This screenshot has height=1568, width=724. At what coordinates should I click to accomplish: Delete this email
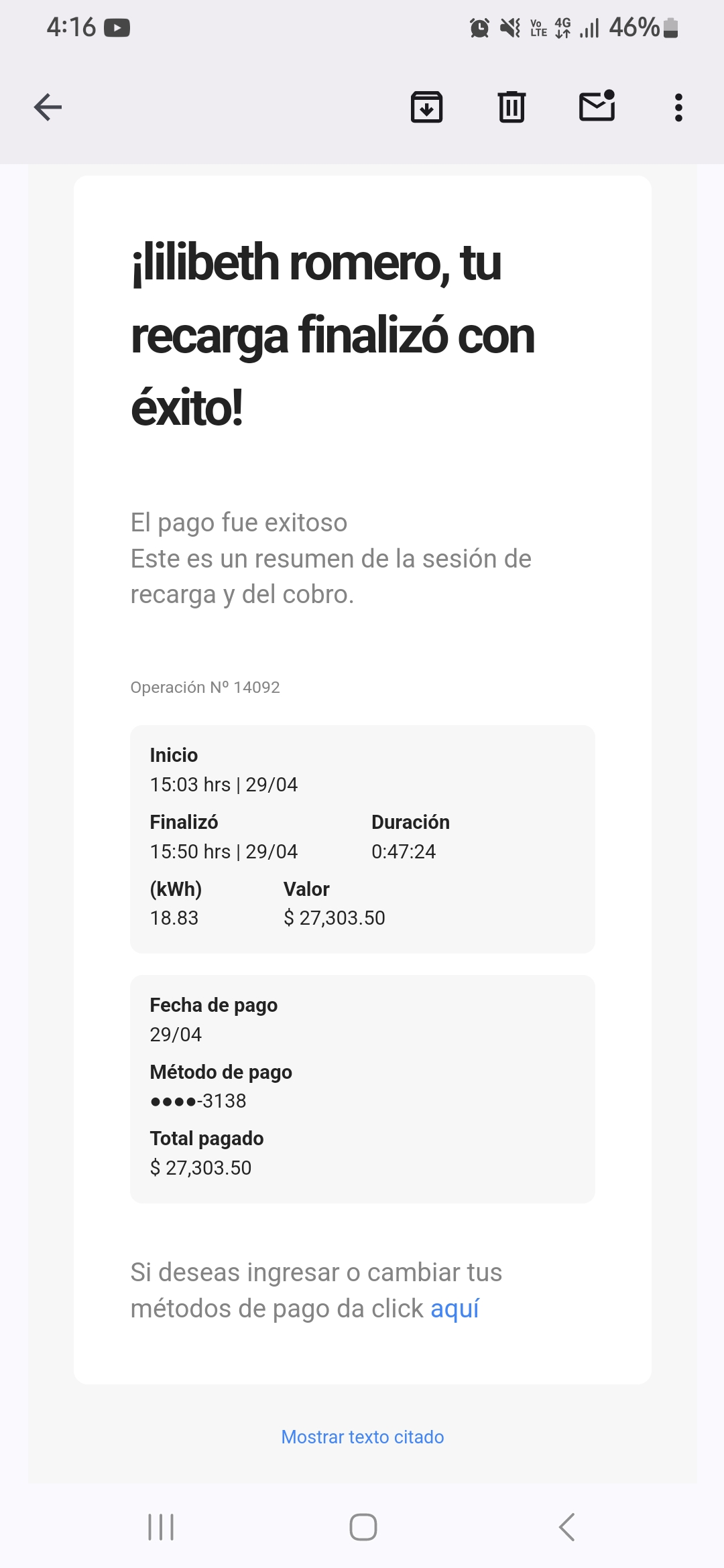pyautogui.click(x=511, y=107)
